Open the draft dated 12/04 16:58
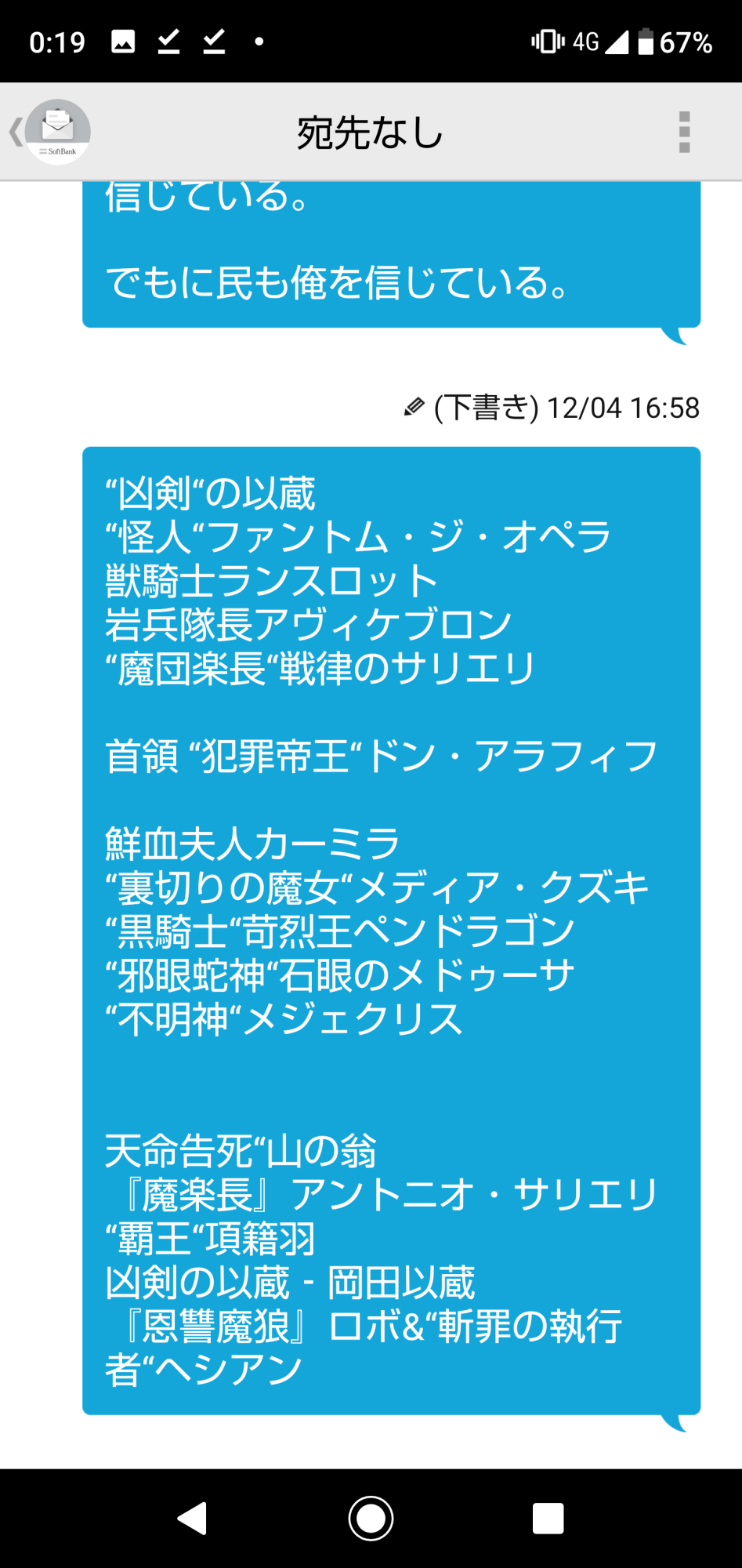742x1568 pixels. coord(391,930)
